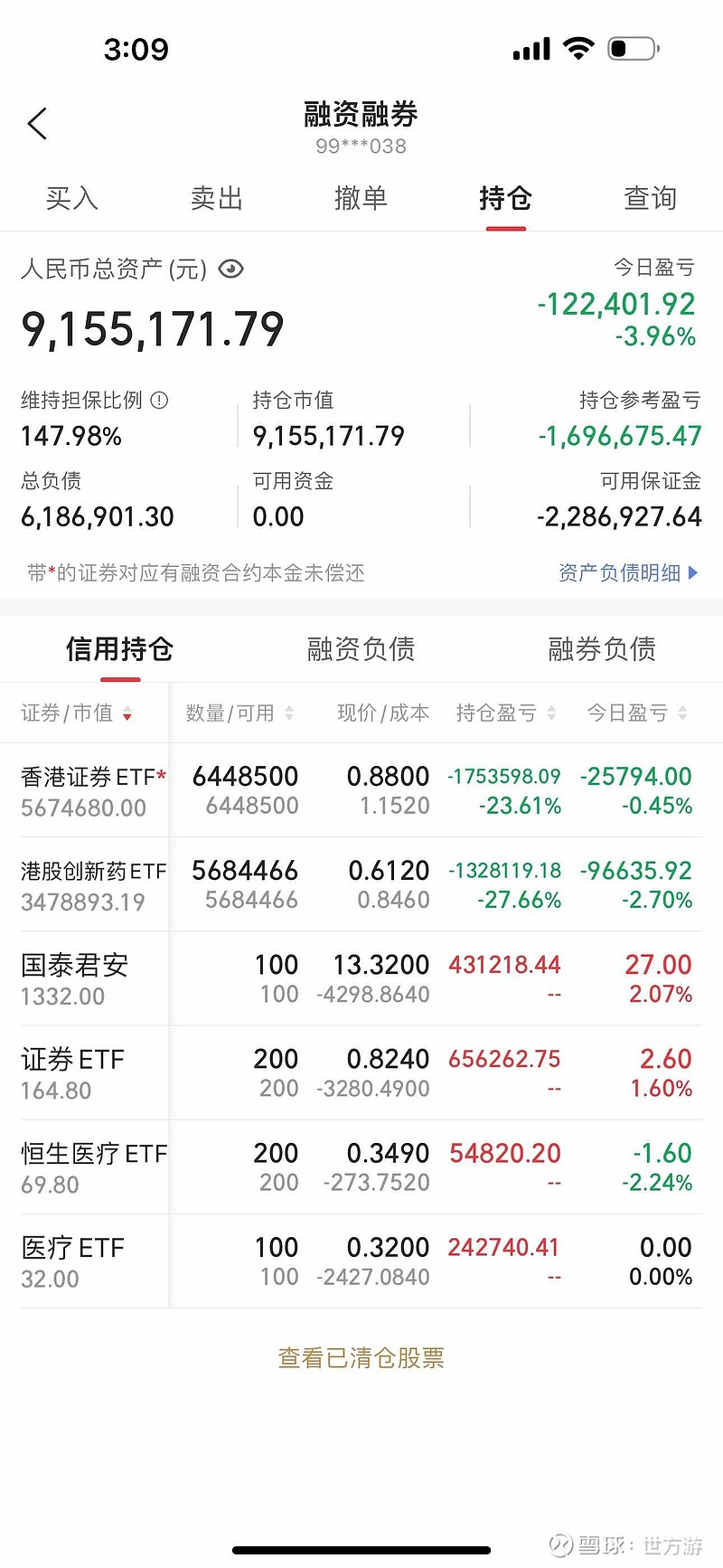The width and height of the screenshot is (723, 1568).
Task: Tap the arrow beside 资产负债明细
Action: (x=692, y=572)
